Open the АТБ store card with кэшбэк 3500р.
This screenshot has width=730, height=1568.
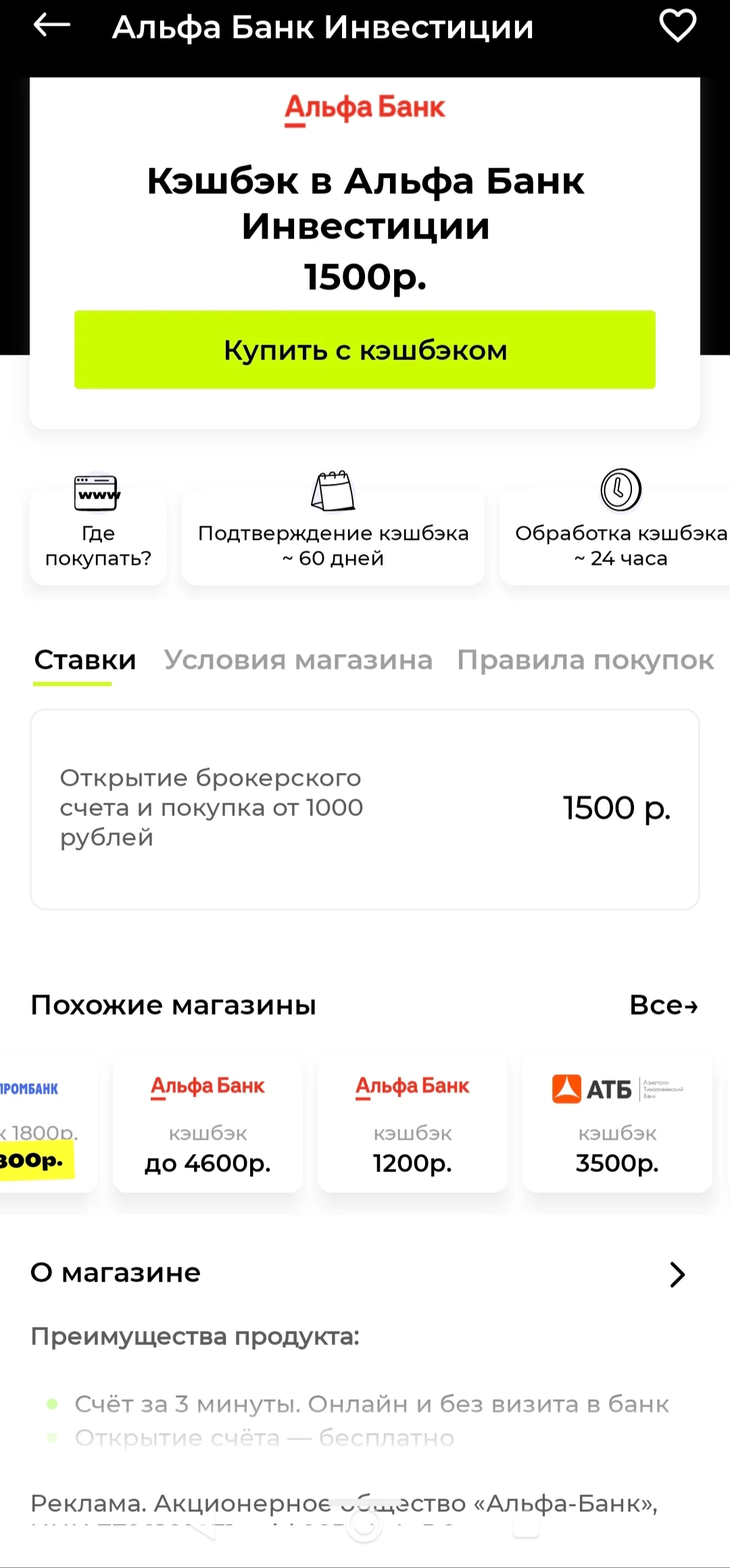click(617, 1123)
